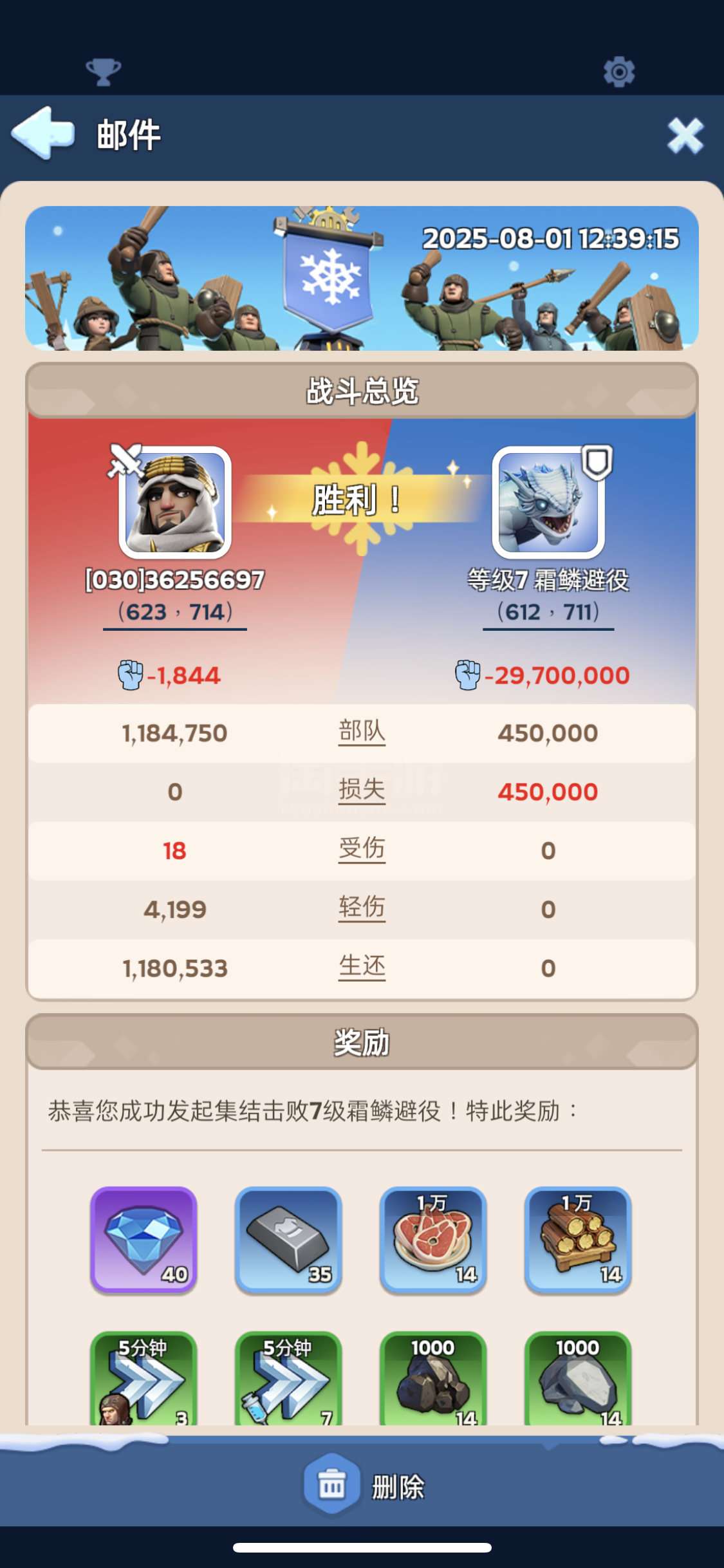
Task: Tap the iron ingot reward marked 35
Action: 288,1240
